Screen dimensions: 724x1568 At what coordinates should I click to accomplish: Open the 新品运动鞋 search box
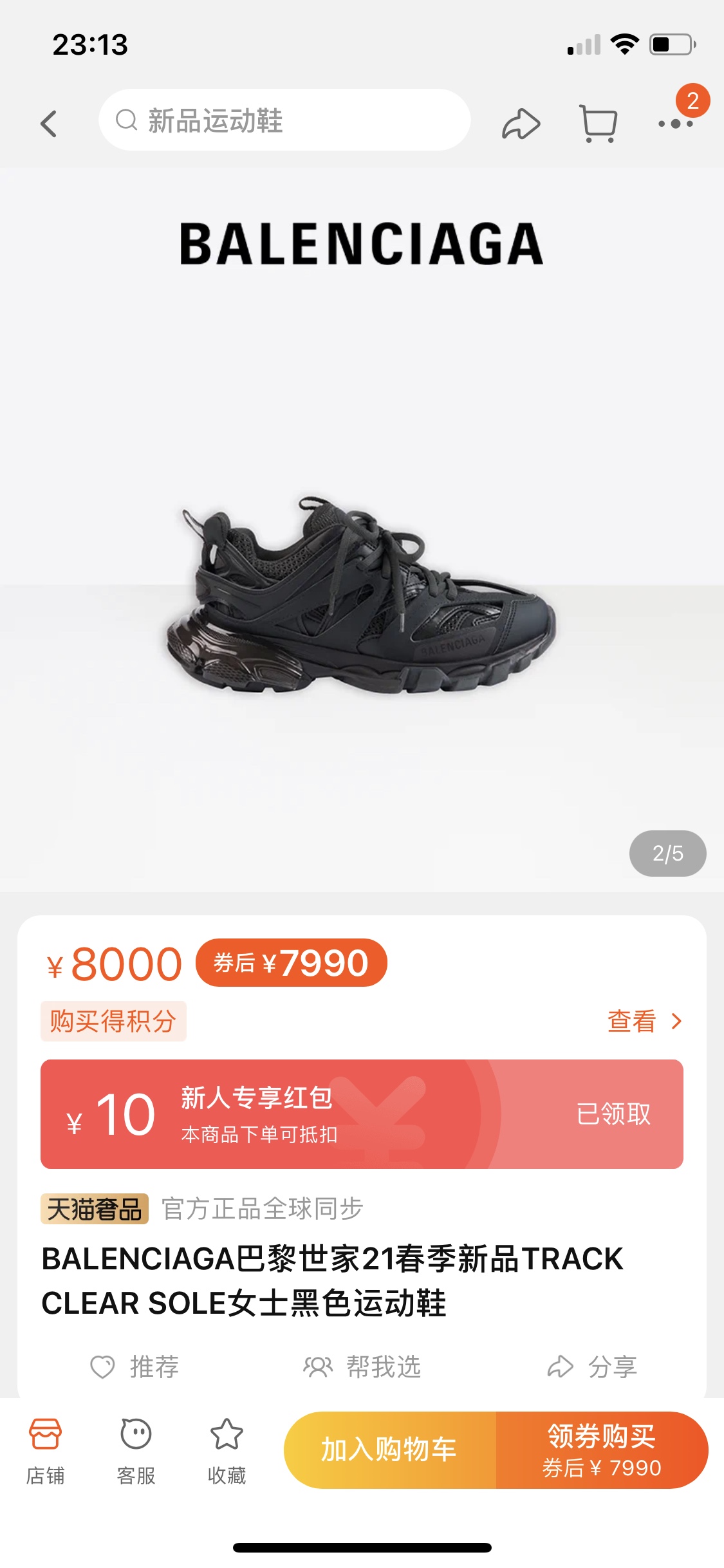[x=284, y=120]
